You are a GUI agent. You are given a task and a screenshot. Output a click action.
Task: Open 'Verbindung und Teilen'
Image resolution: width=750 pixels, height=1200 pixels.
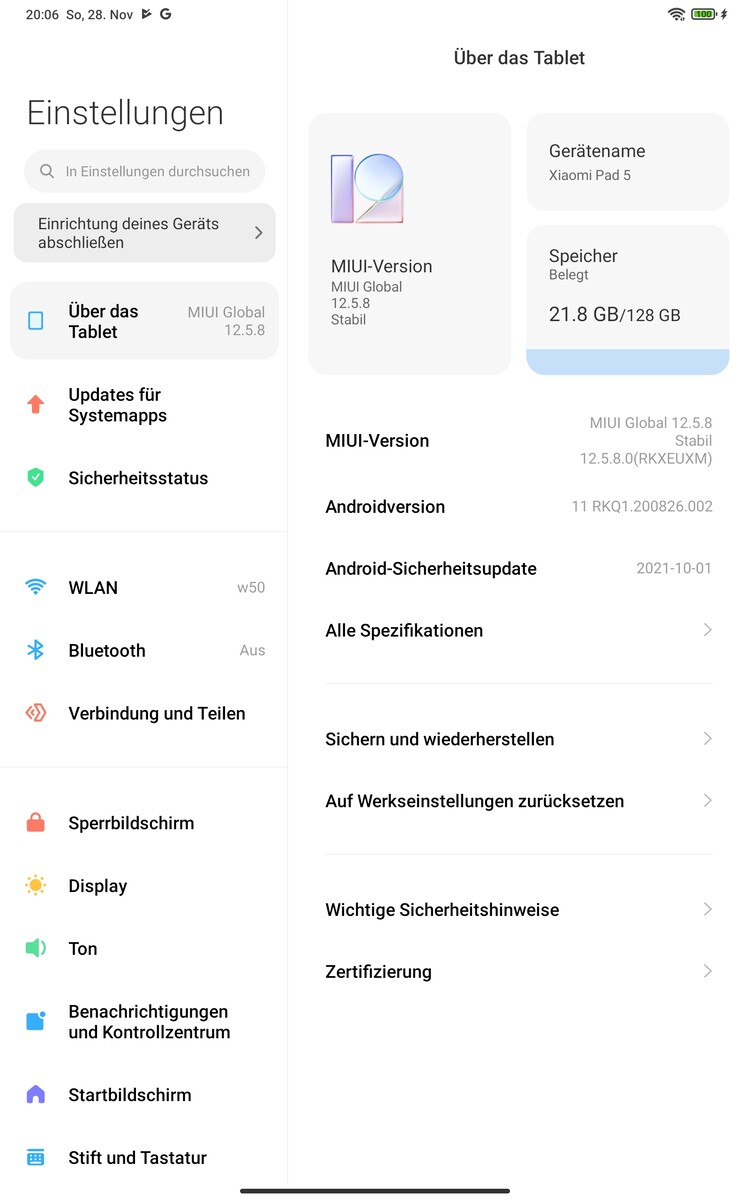tap(144, 714)
